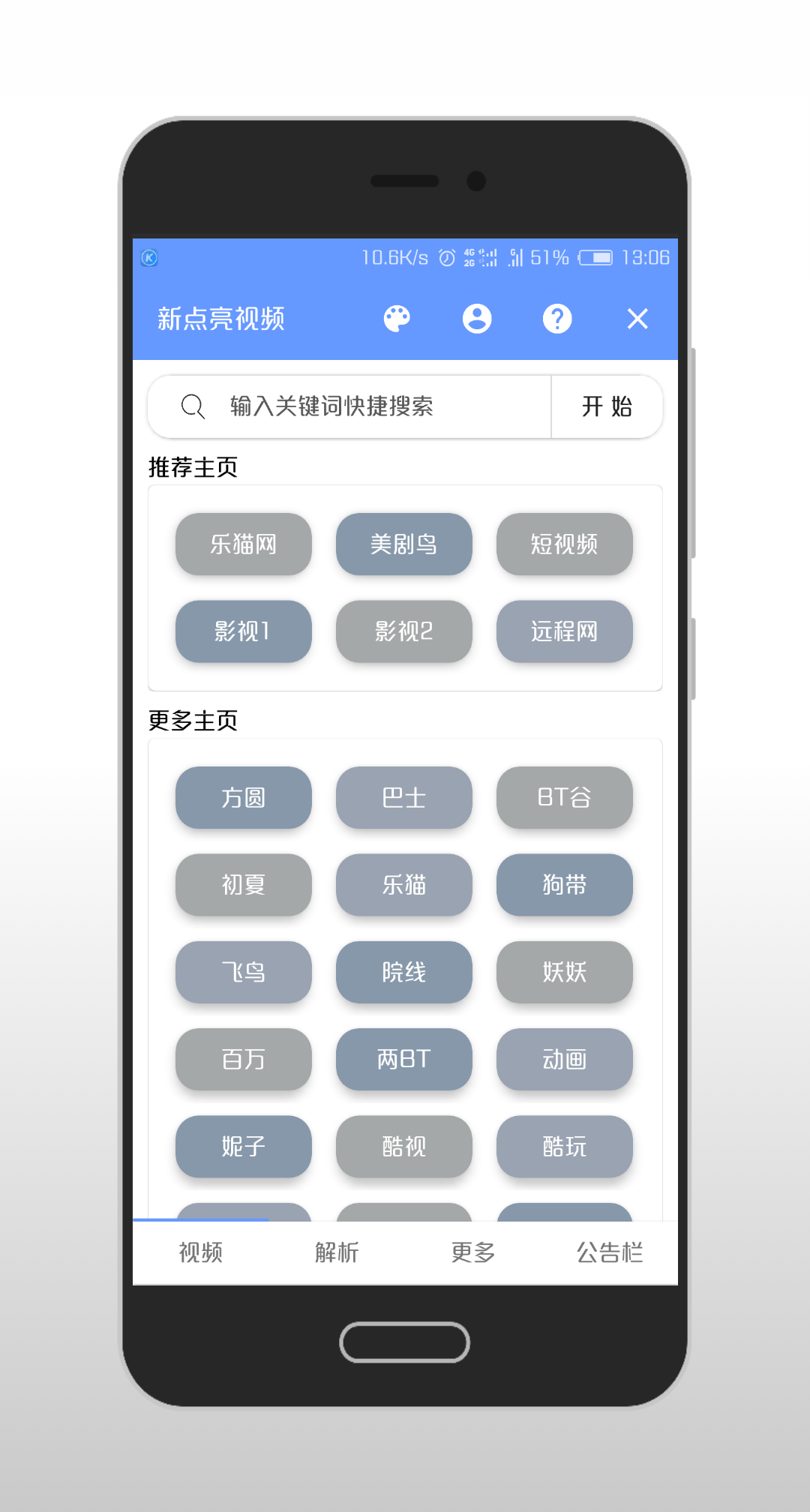Open the help question mark icon

click(557, 319)
